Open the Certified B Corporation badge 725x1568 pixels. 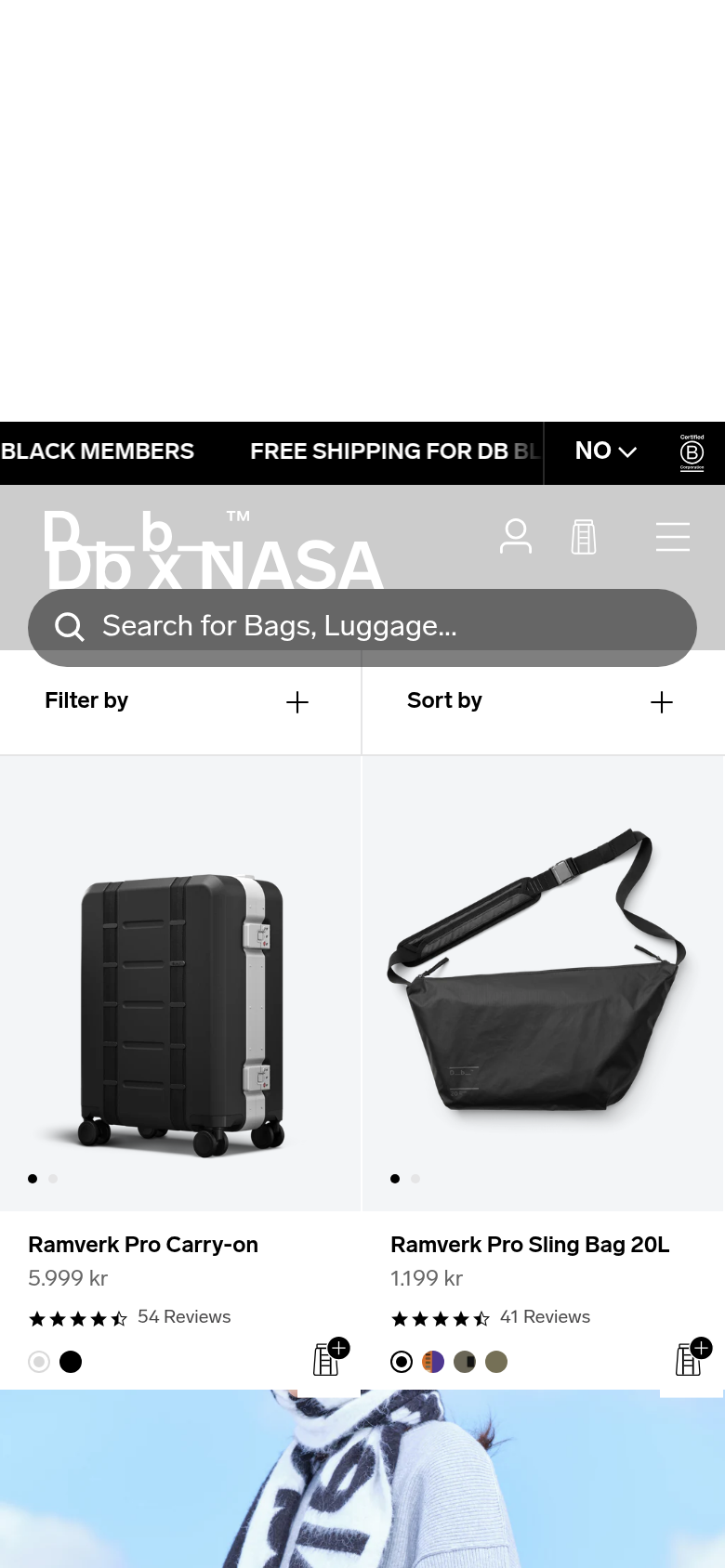692,452
